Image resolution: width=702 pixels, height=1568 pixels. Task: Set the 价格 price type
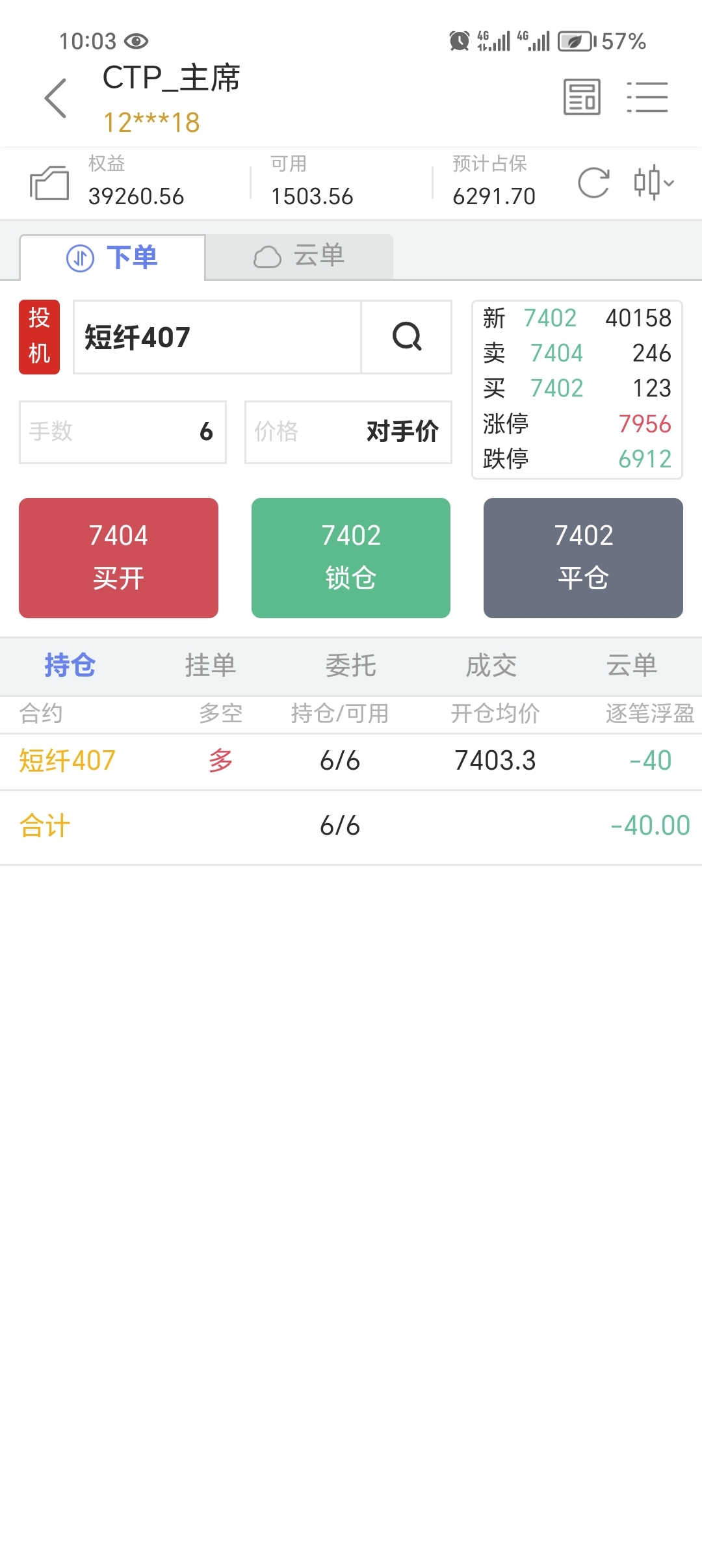[348, 432]
